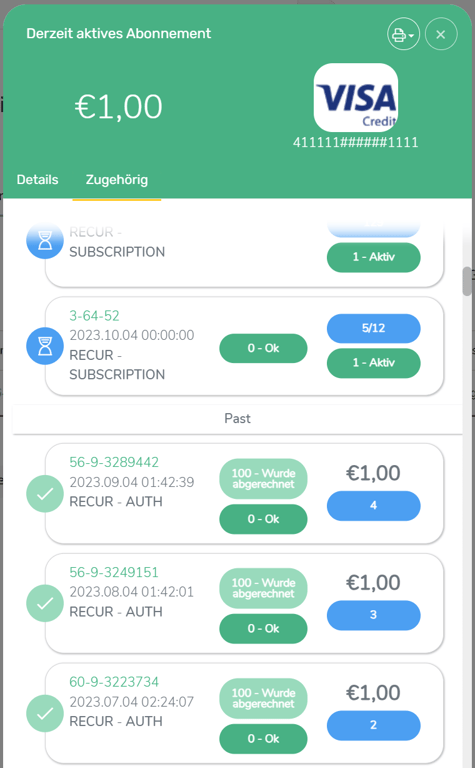475x768 pixels.
Task: Open transaction 56-9-3249151
Action: pyautogui.click(x=114, y=572)
